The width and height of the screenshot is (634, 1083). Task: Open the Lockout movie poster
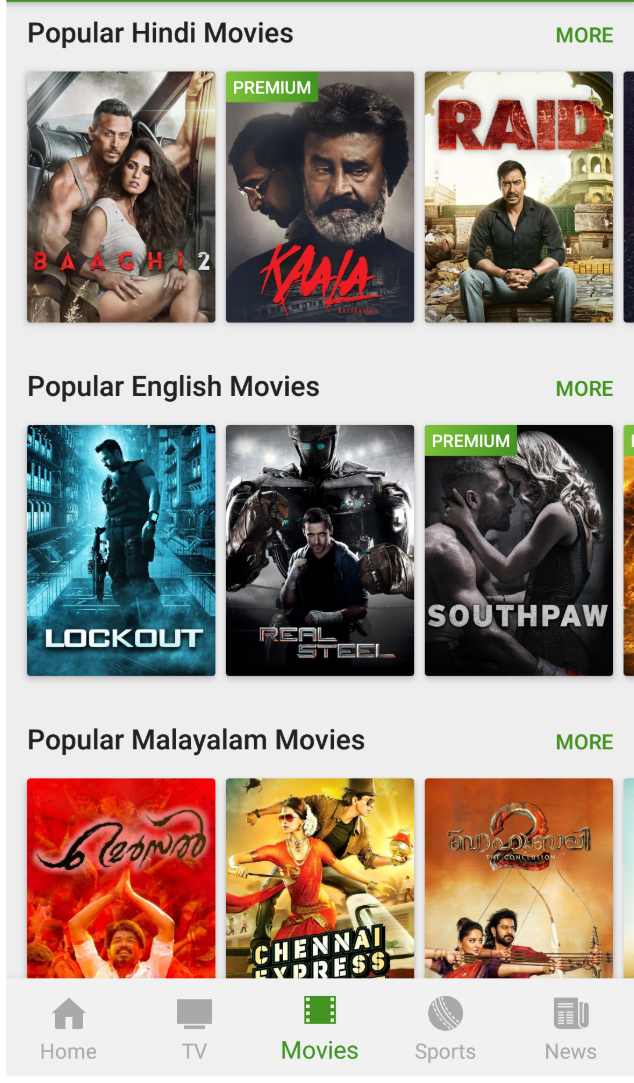click(x=120, y=550)
